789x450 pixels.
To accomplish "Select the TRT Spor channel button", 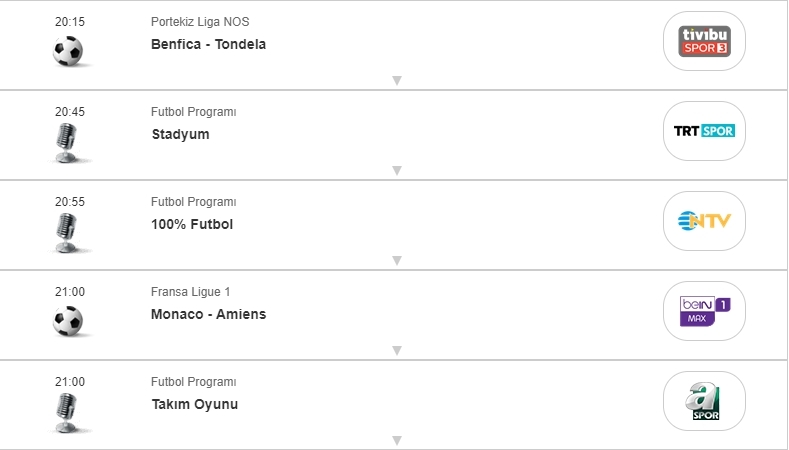I will (704, 131).
